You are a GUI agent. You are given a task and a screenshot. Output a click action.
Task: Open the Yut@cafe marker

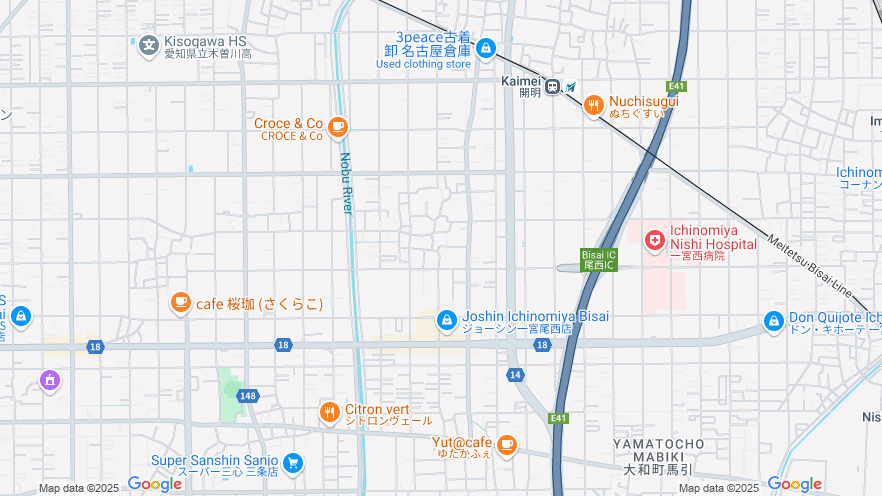point(507,444)
